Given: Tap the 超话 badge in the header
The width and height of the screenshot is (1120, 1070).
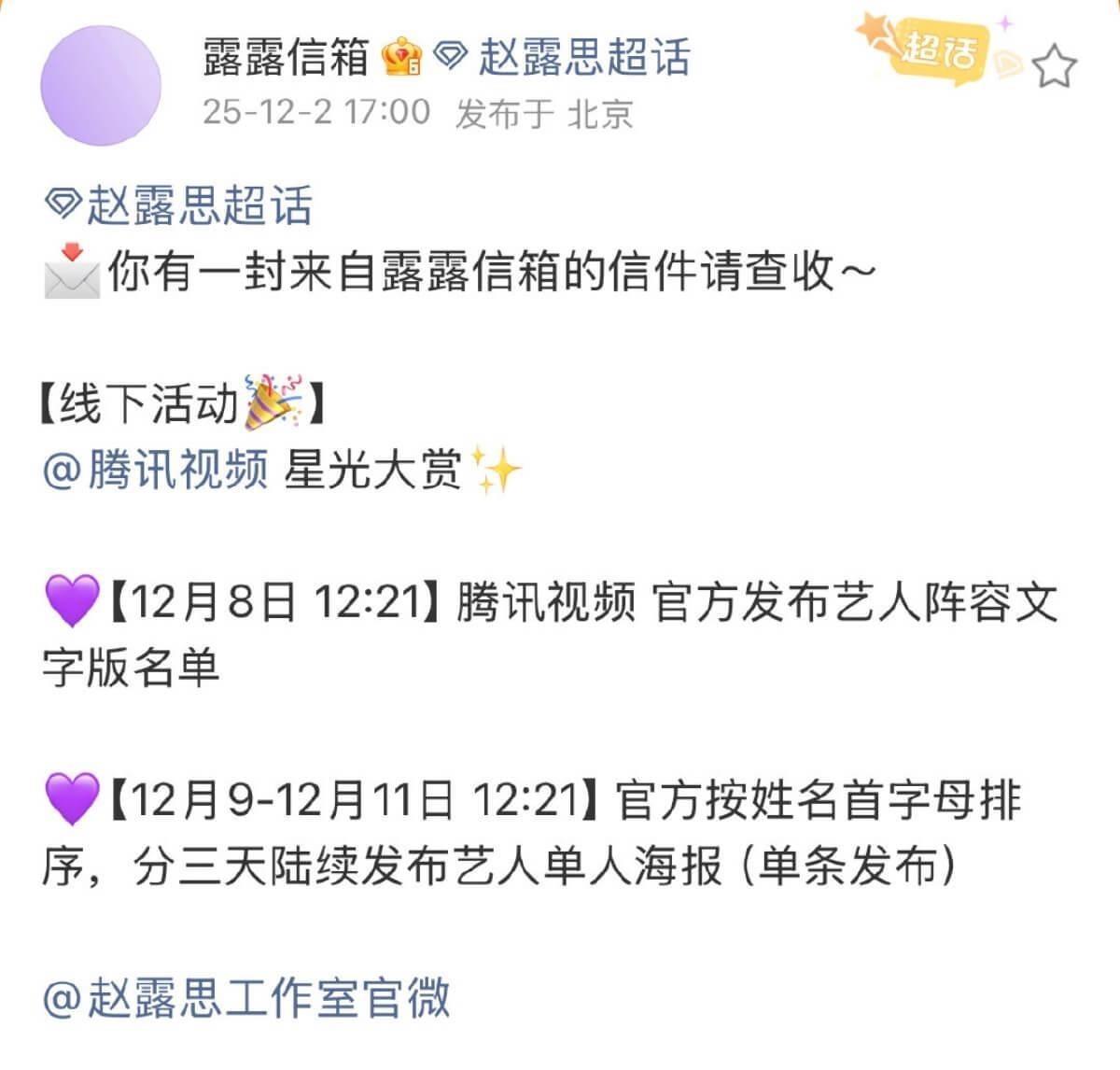Looking at the screenshot, I should click(x=936, y=49).
